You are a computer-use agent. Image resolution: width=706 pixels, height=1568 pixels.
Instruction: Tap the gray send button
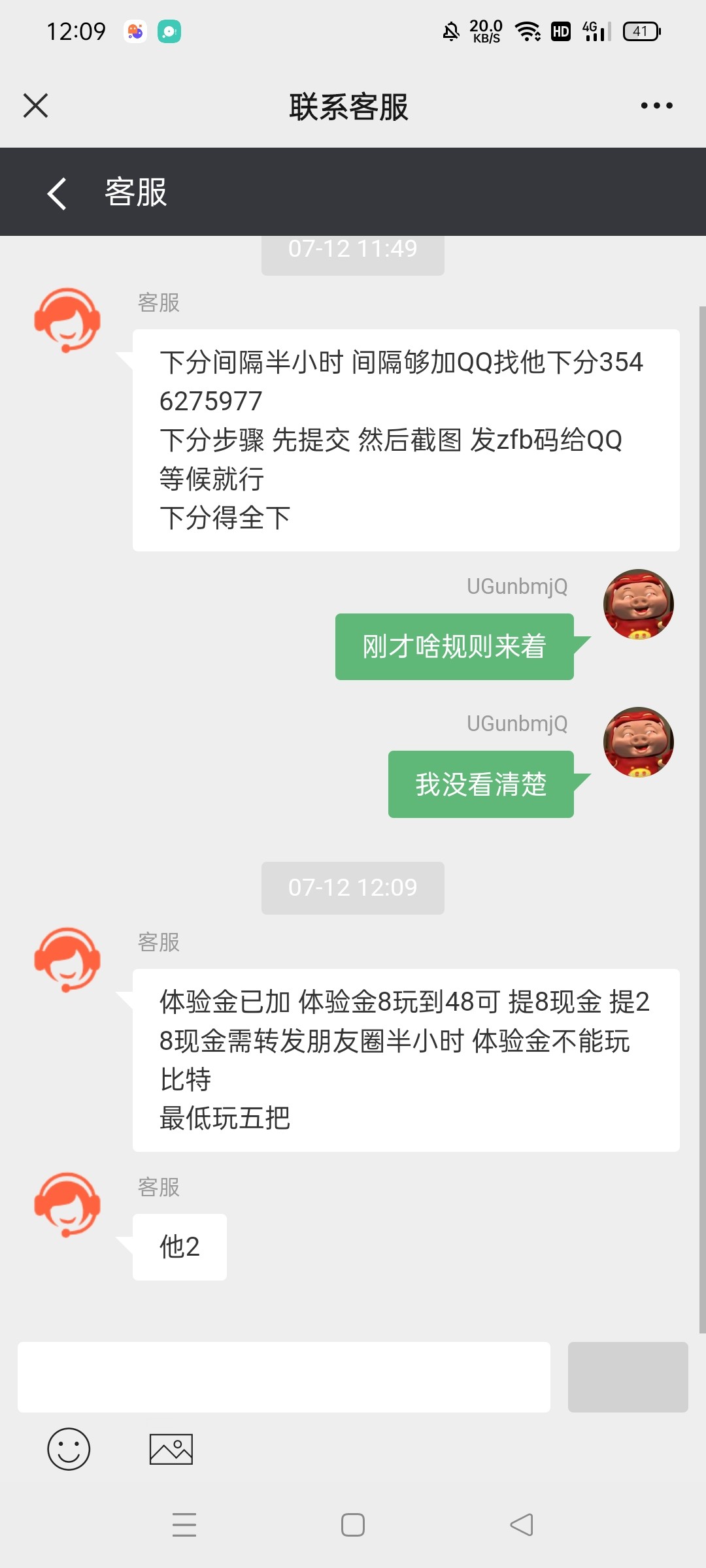point(628,1377)
